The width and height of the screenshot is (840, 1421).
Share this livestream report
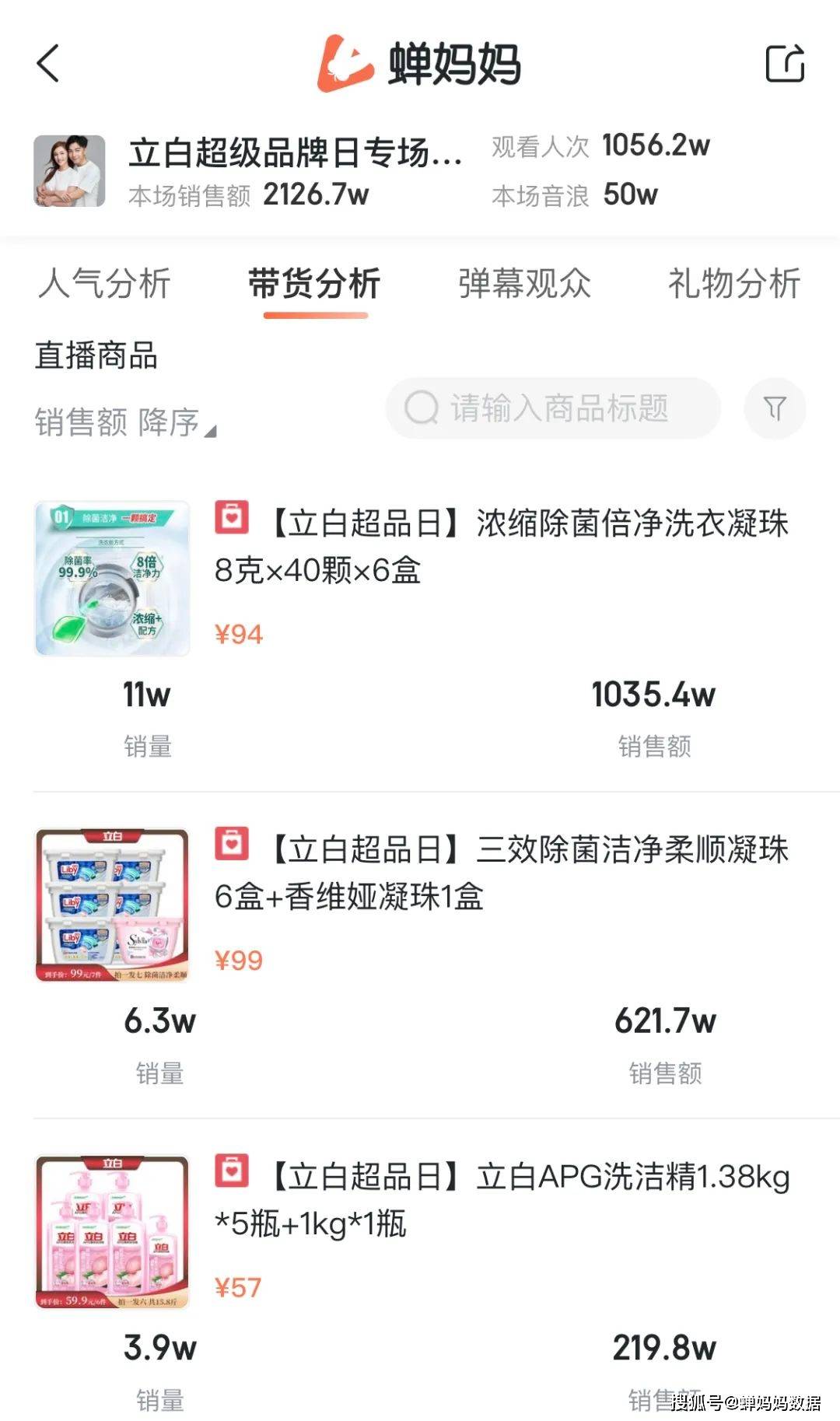click(785, 63)
